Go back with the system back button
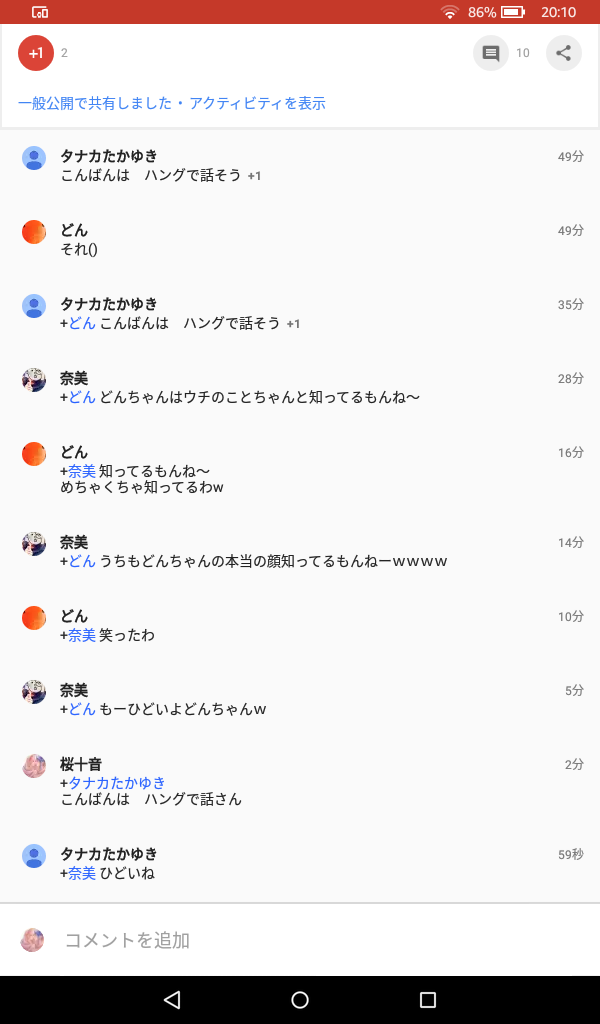 pyautogui.click(x=172, y=1000)
